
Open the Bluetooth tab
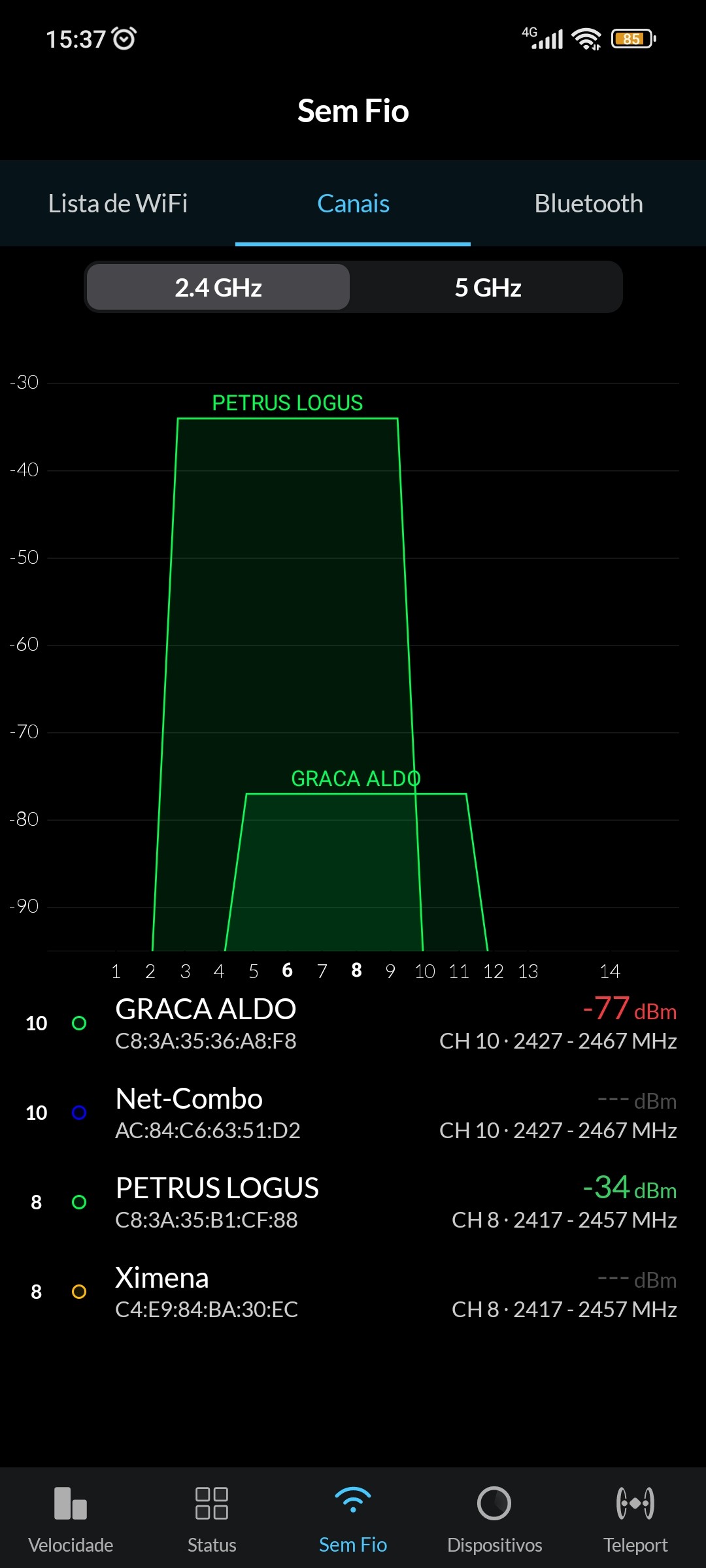tap(588, 204)
